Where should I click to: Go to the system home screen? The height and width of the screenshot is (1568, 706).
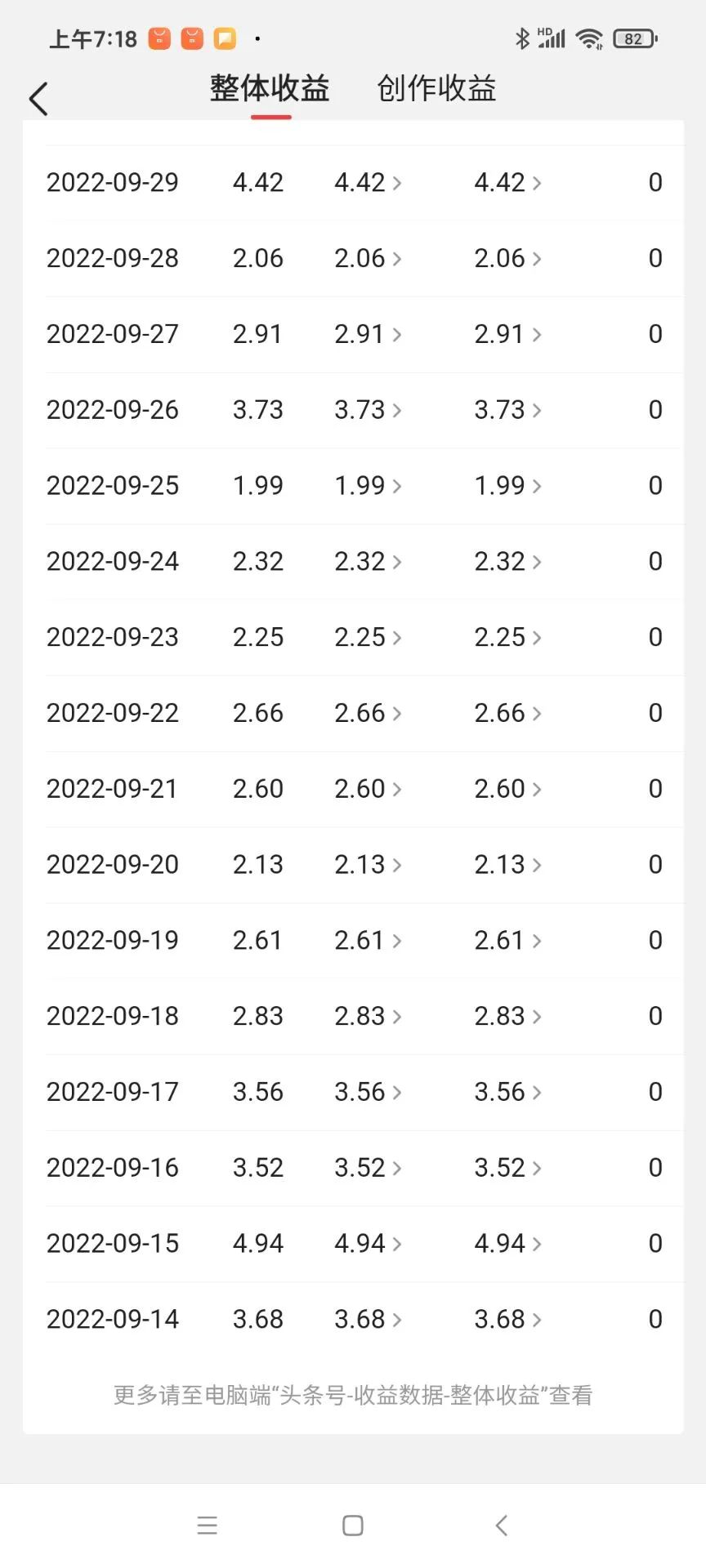pos(353,1526)
